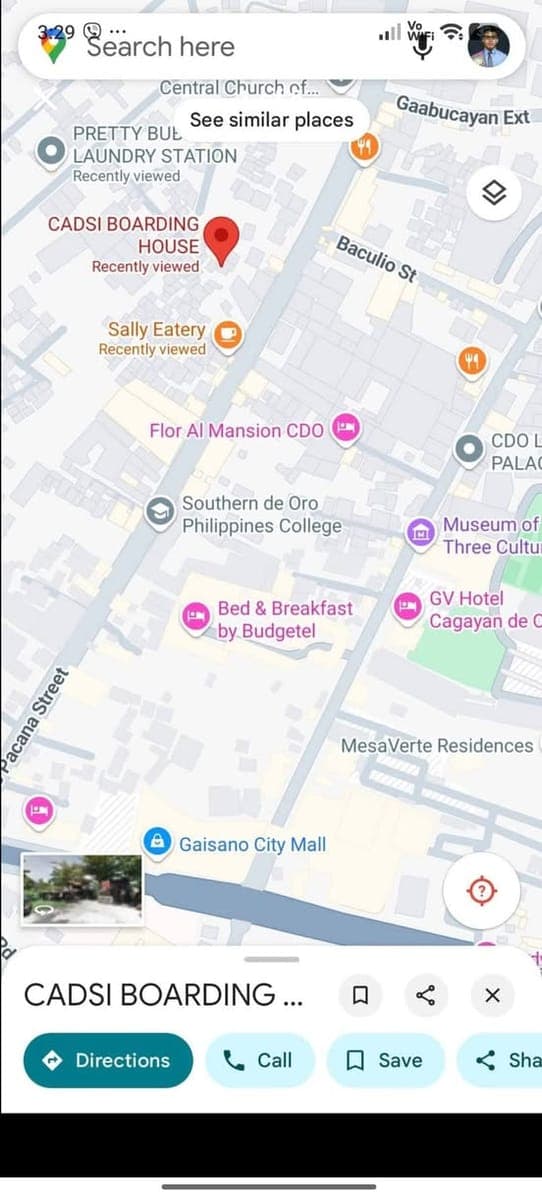
Task: Open Southern de Oro Philippines College
Action: 158,512
